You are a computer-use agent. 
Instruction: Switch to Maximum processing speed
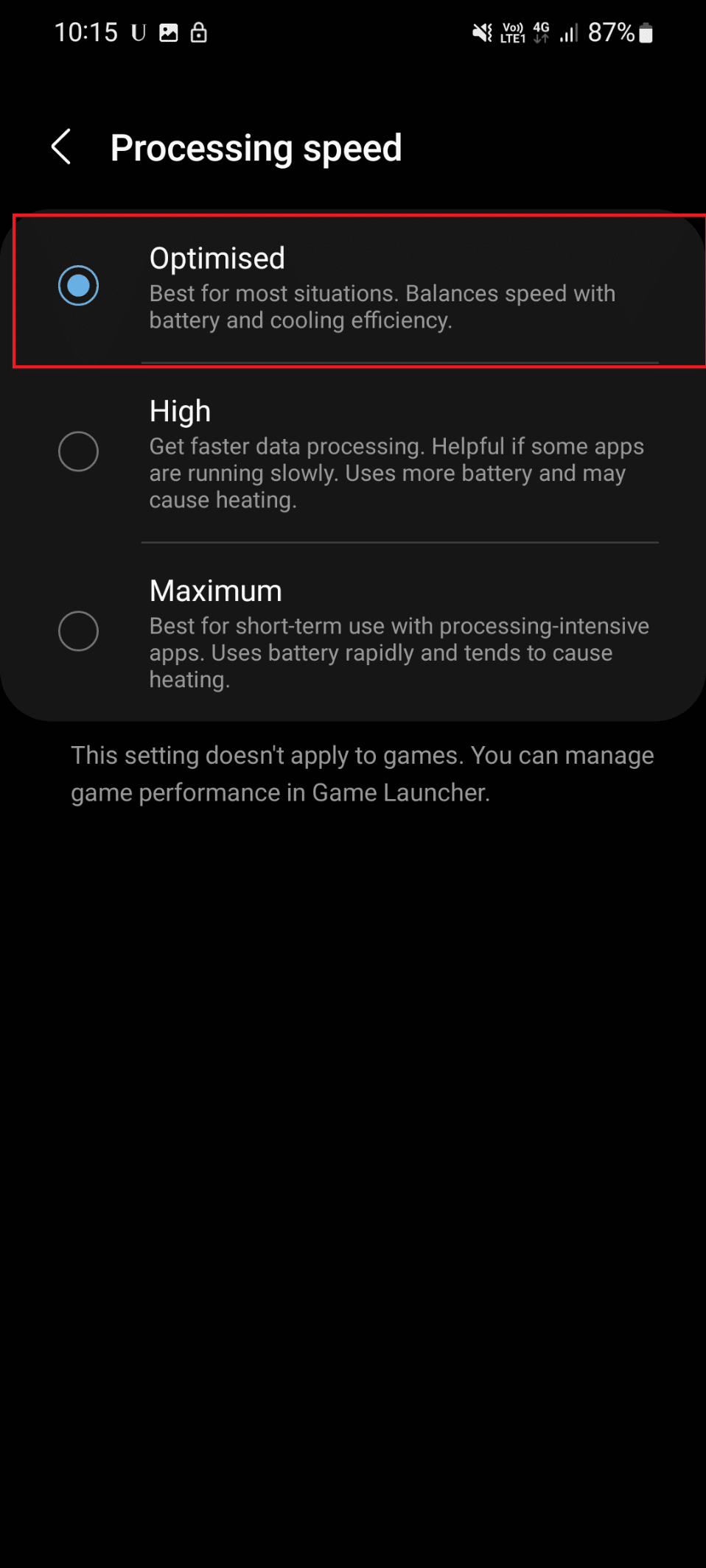point(79,631)
